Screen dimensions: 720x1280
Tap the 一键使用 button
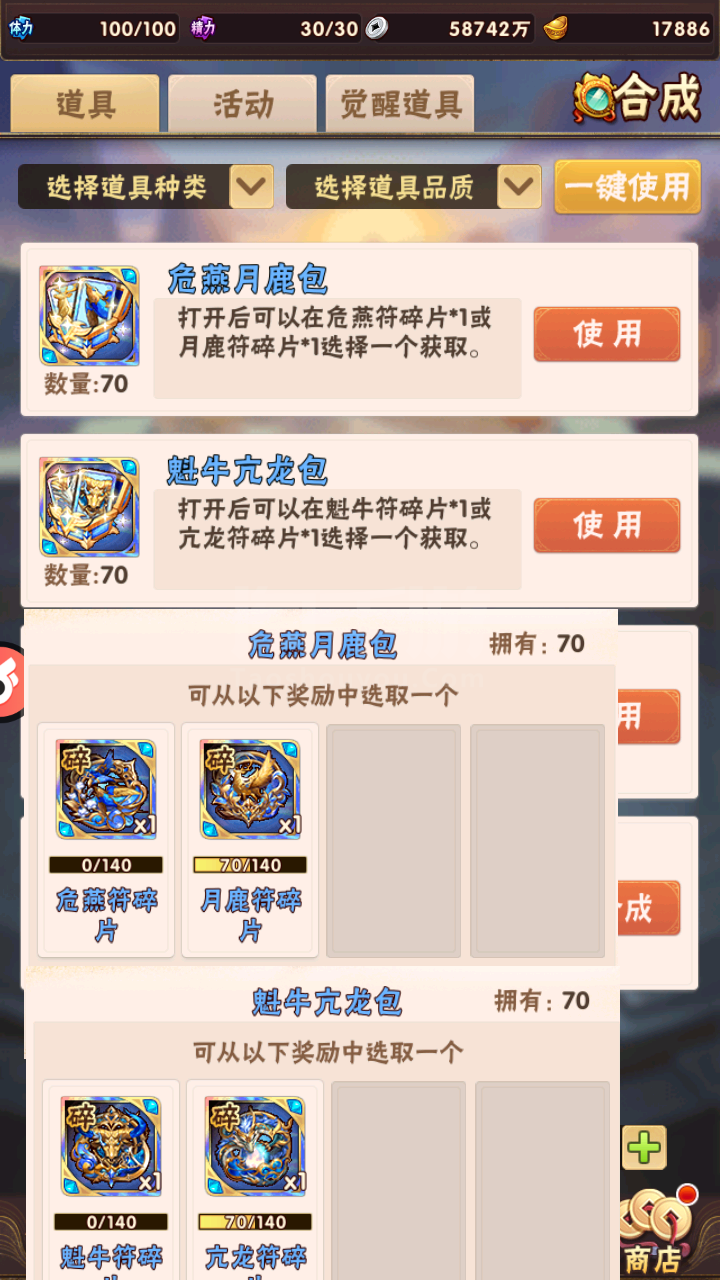628,187
